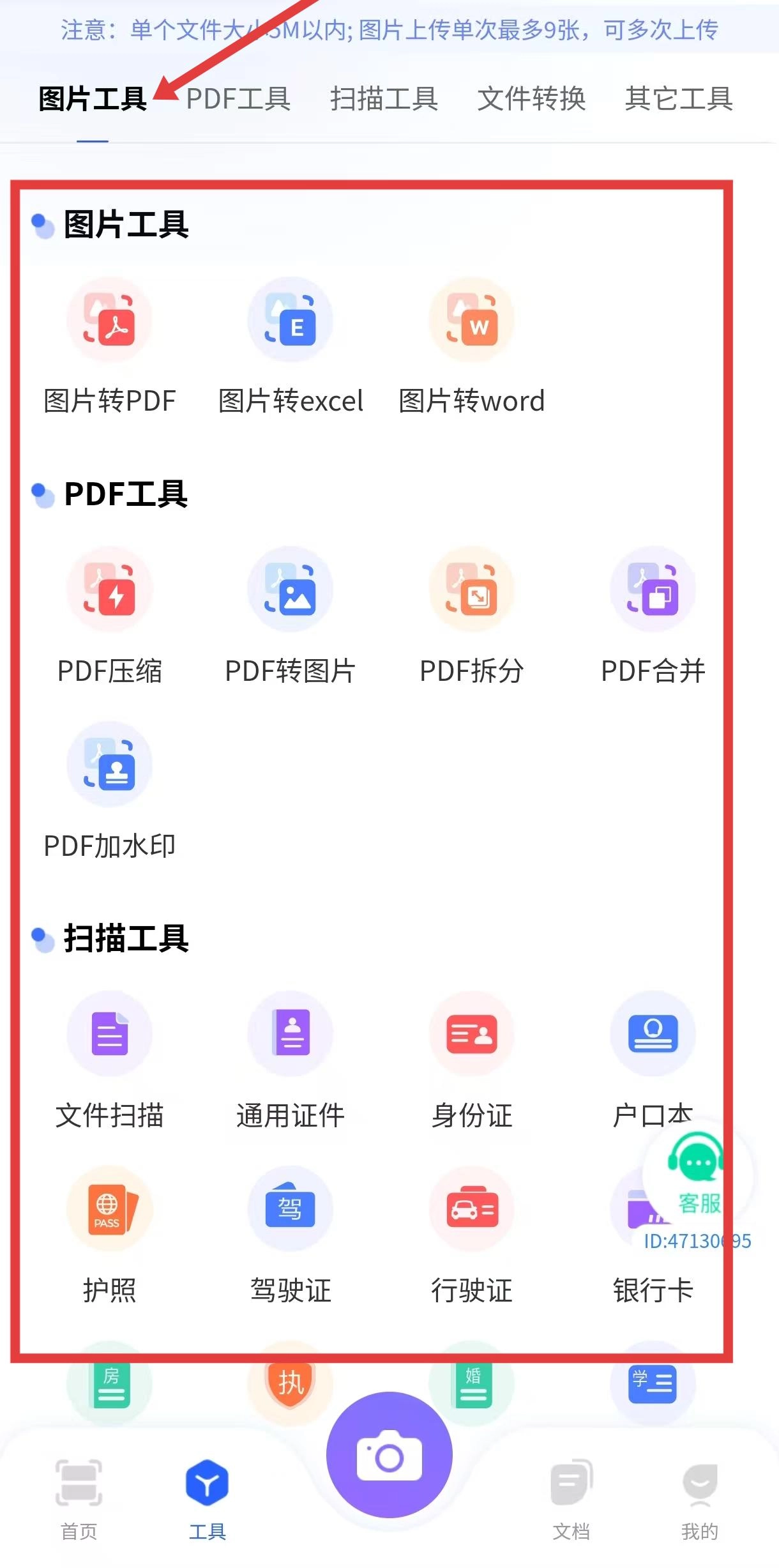Open the 图片转excel tool
Screen dimensions: 779x1568
point(291,320)
